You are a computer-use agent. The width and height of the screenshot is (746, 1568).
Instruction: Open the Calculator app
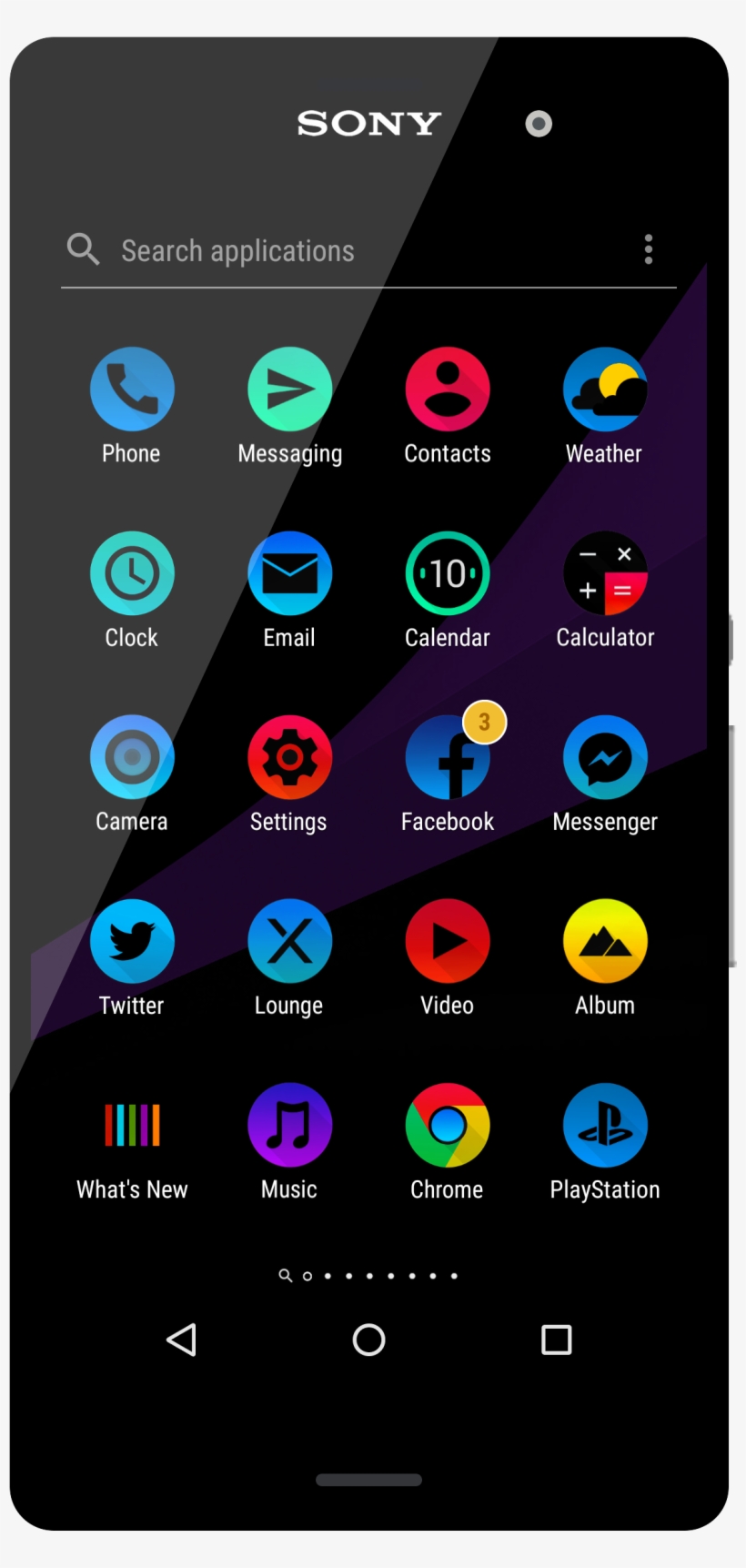pyautogui.click(x=605, y=573)
